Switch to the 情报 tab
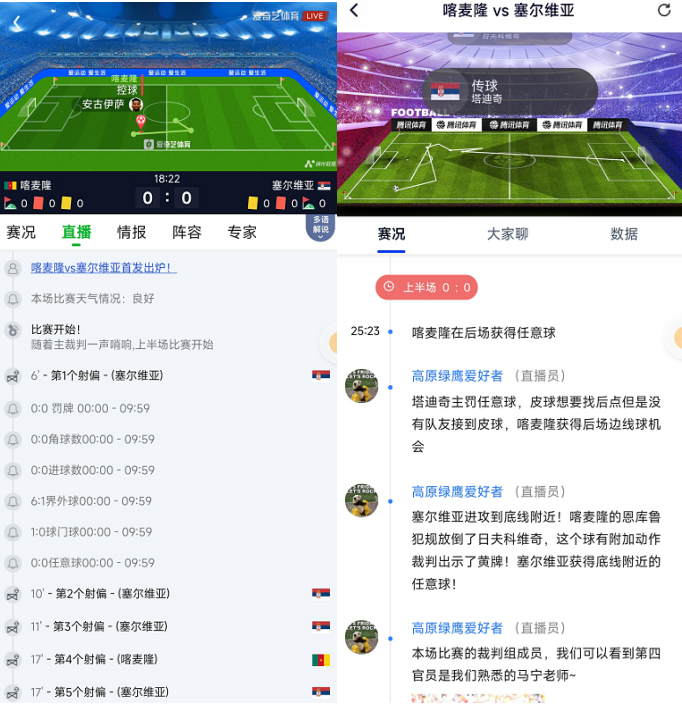This screenshot has height=705, width=682. coord(131,232)
